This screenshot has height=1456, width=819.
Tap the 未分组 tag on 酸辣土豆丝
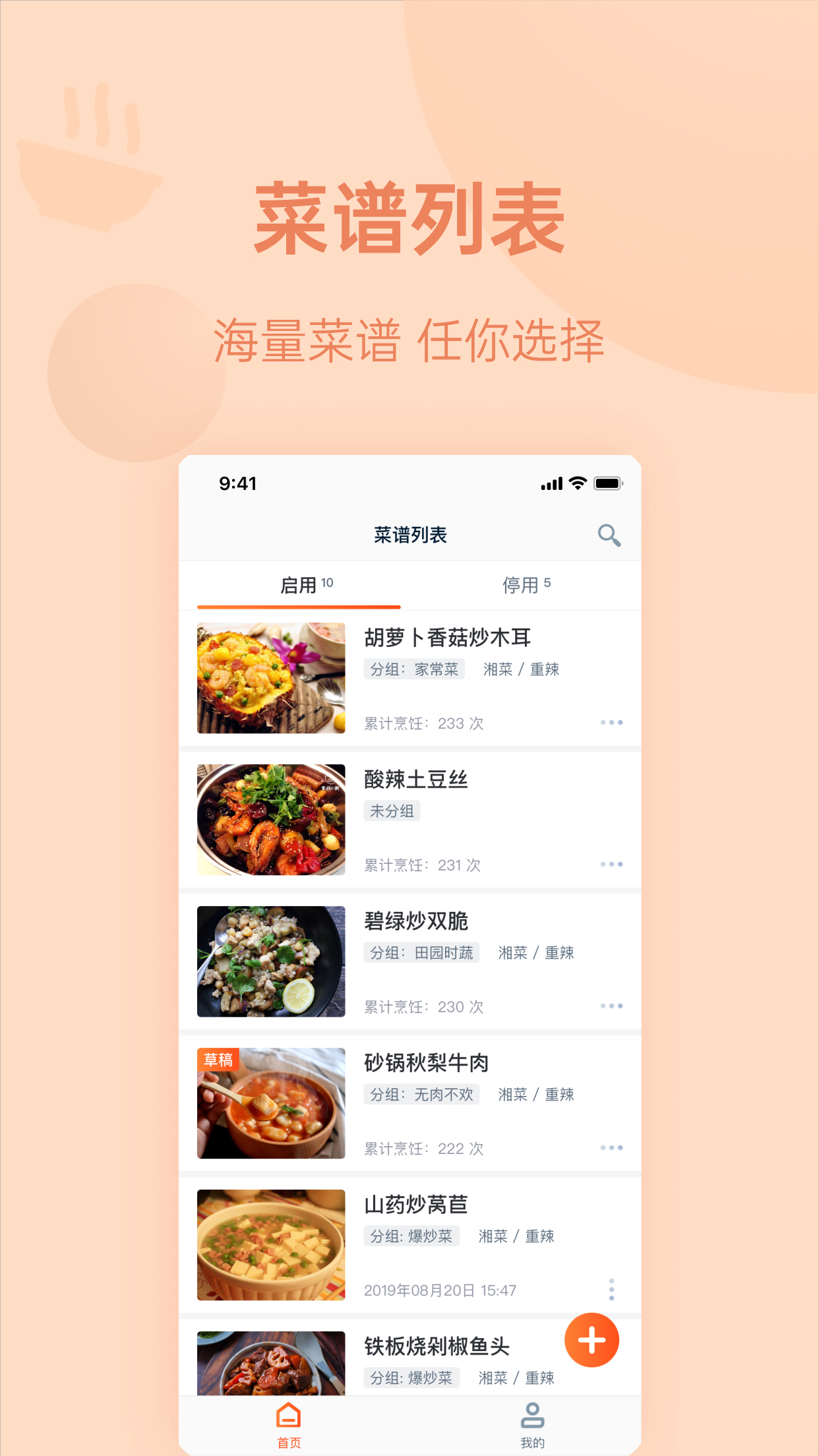click(x=392, y=810)
